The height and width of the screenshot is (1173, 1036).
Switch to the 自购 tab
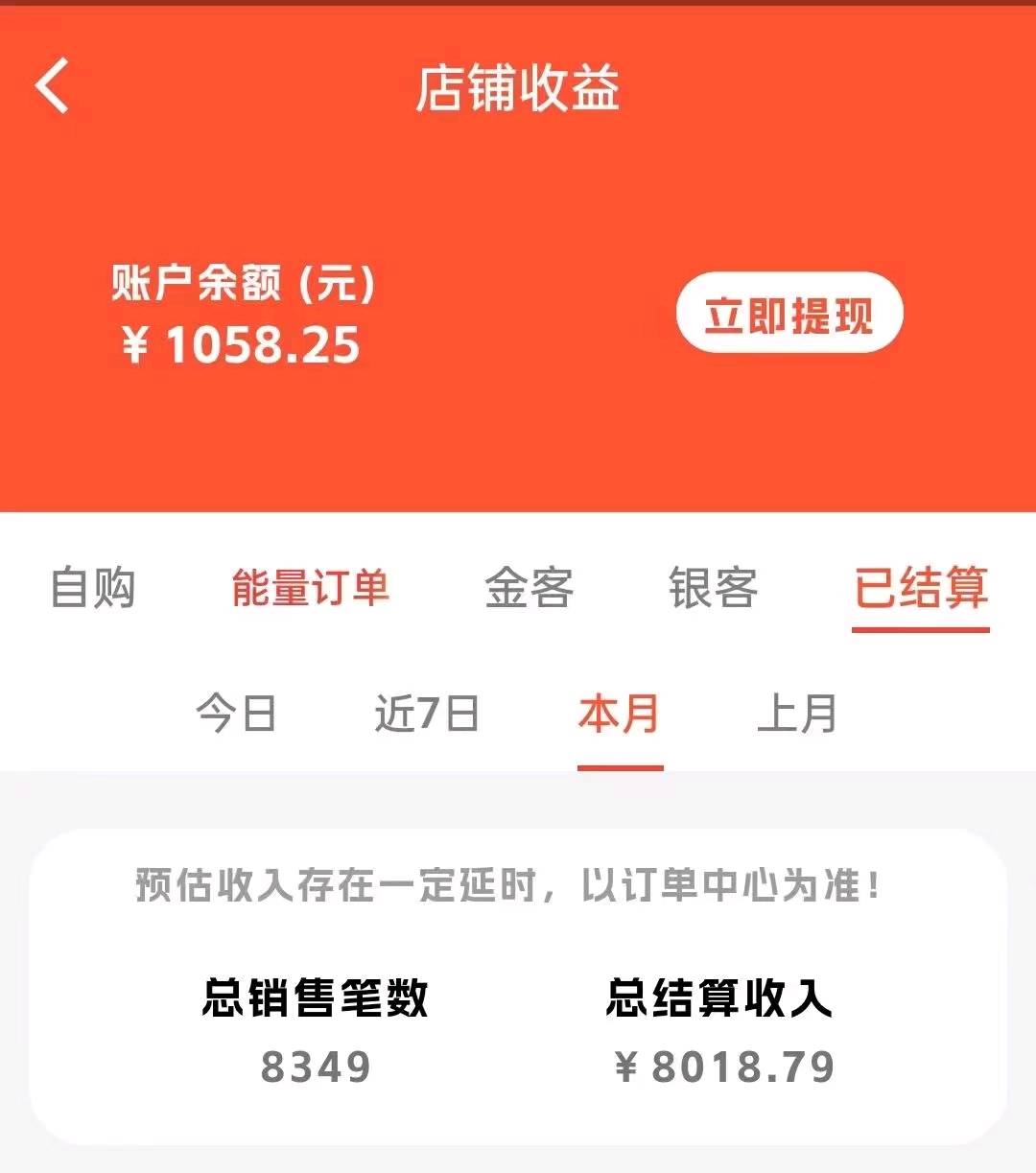pyautogui.click(x=93, y=587)
